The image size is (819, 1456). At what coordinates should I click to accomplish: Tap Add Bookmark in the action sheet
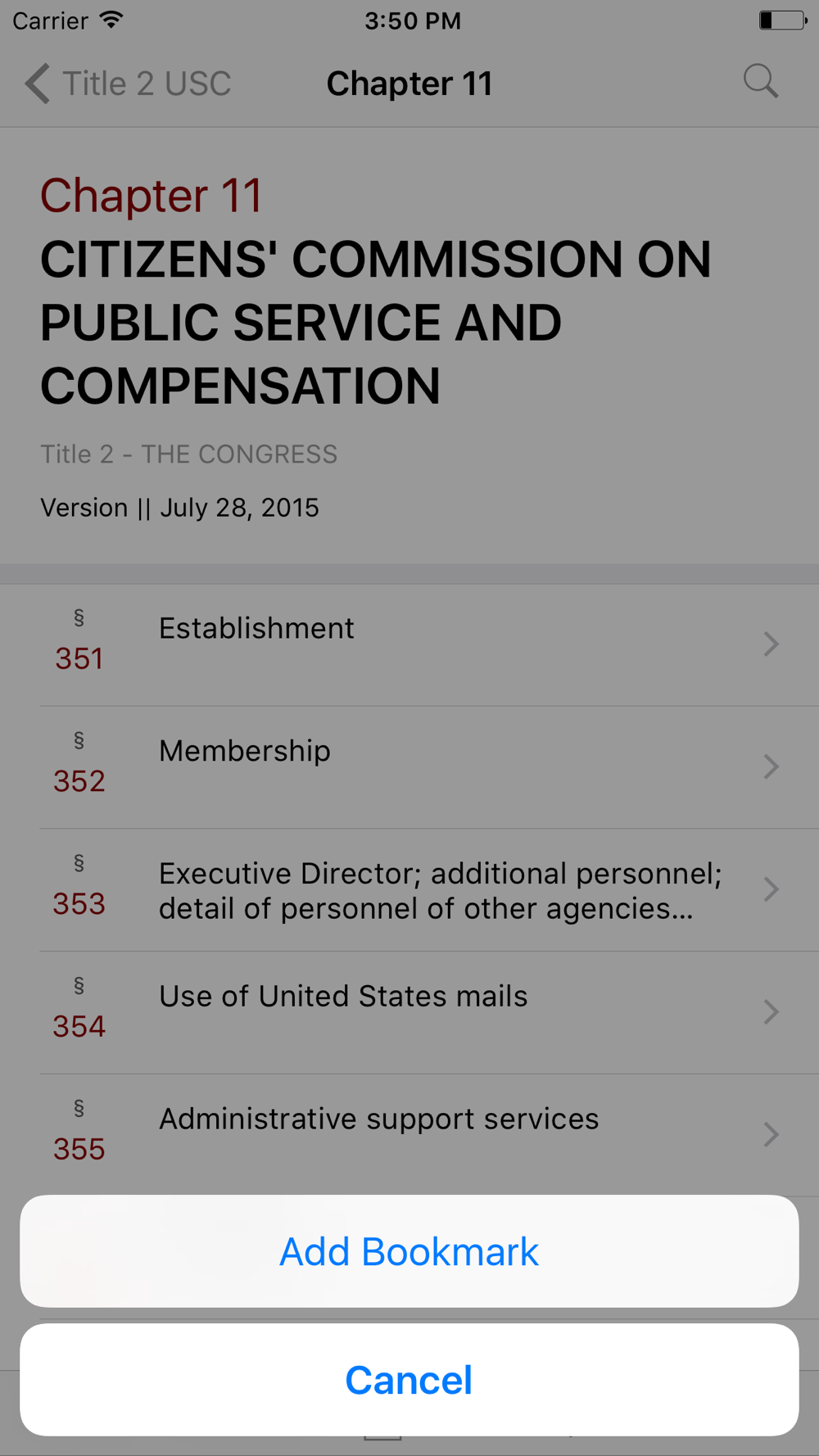click(409, 1250)
